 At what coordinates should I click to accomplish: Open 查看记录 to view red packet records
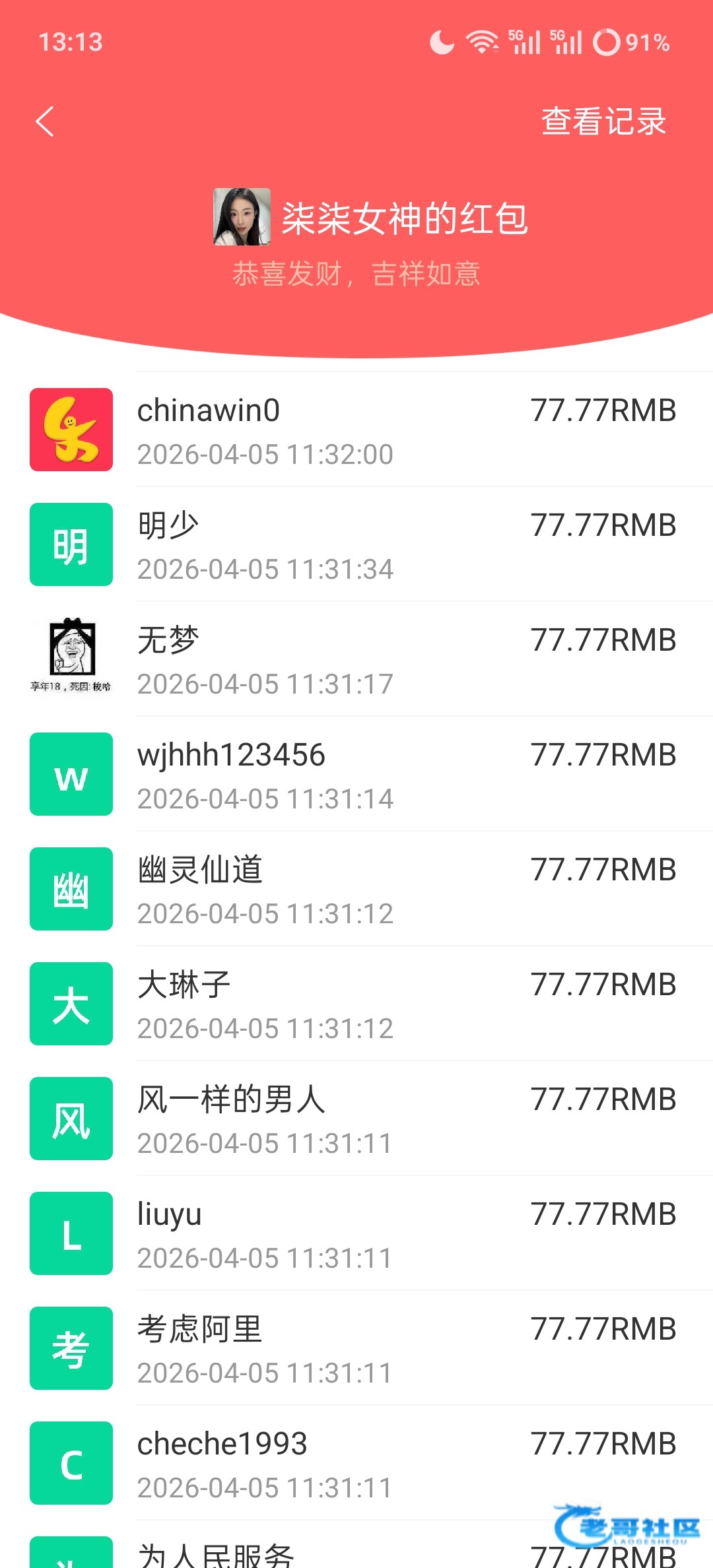point(603,121)
